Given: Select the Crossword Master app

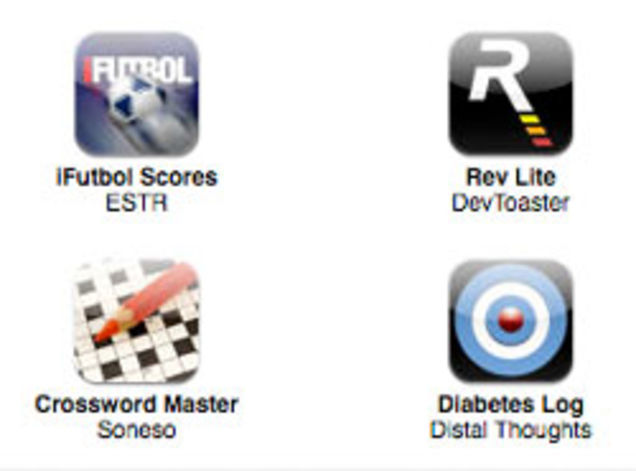Looking at the screenshot, I should click(x=136, y=321).
